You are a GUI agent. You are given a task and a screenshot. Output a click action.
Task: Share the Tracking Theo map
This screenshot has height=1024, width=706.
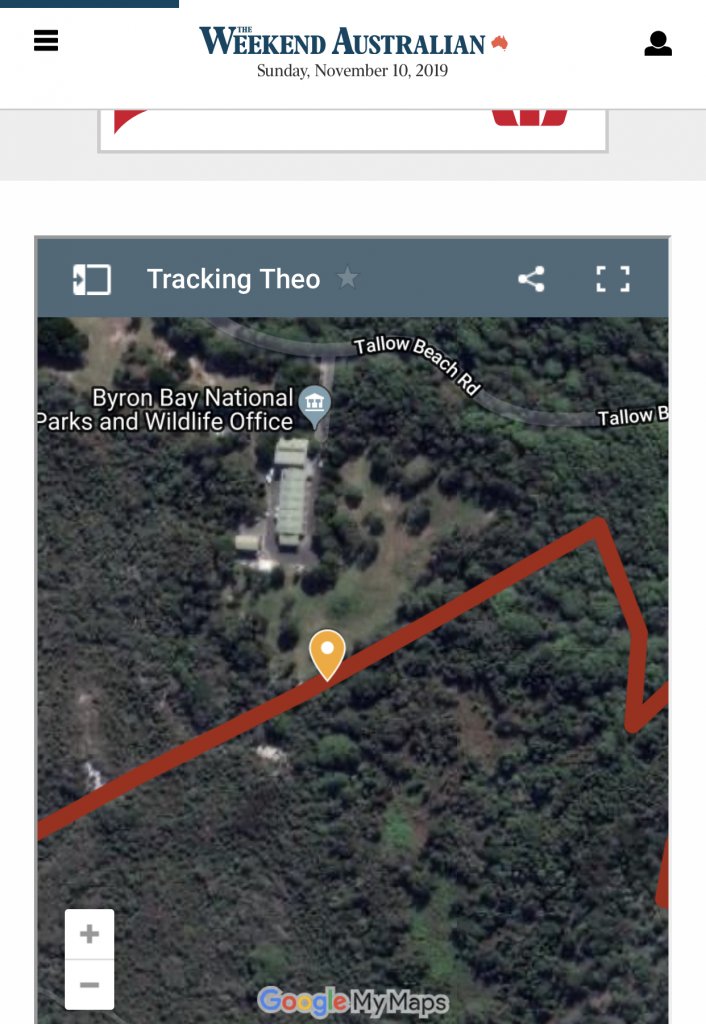[x=531, y=279]
